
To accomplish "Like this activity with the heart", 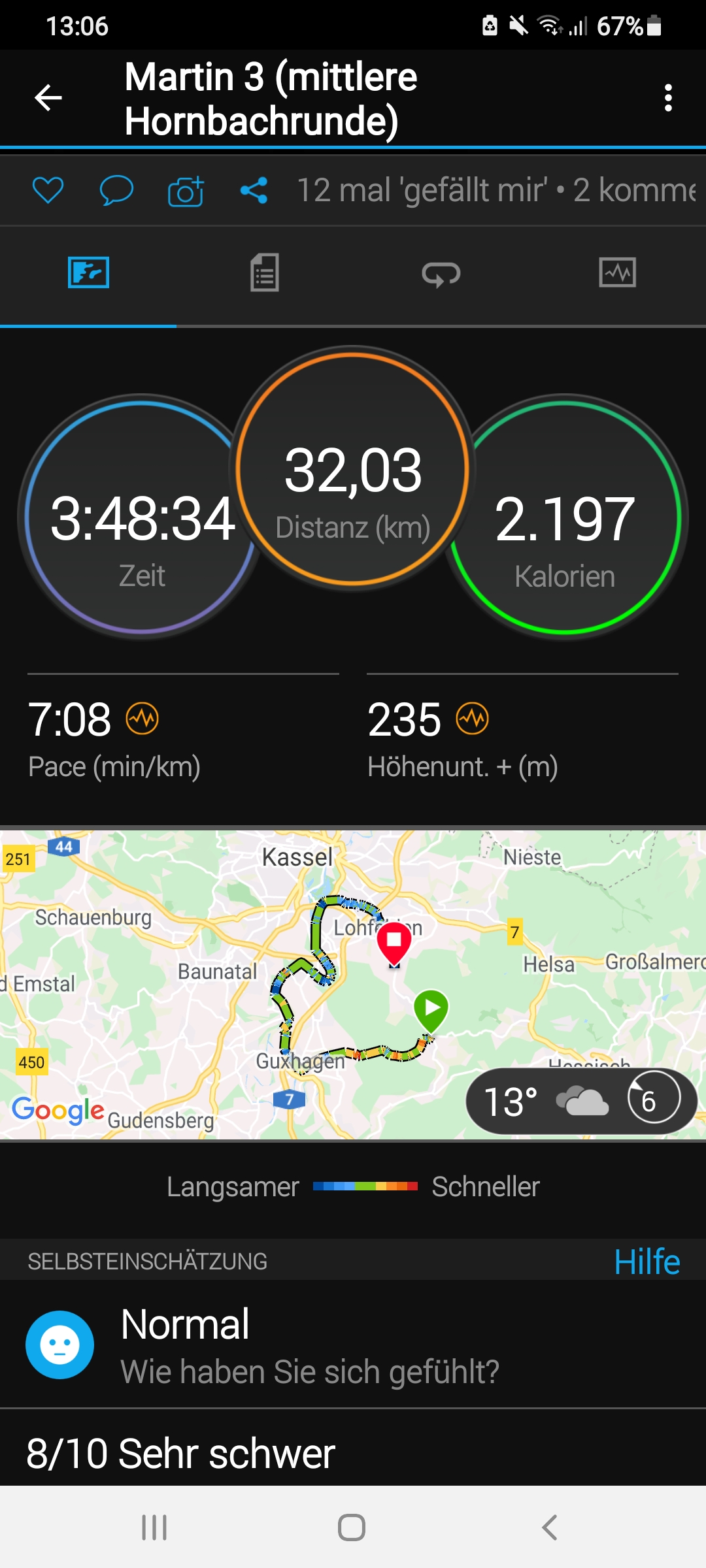I will click(x=48, y=191).
